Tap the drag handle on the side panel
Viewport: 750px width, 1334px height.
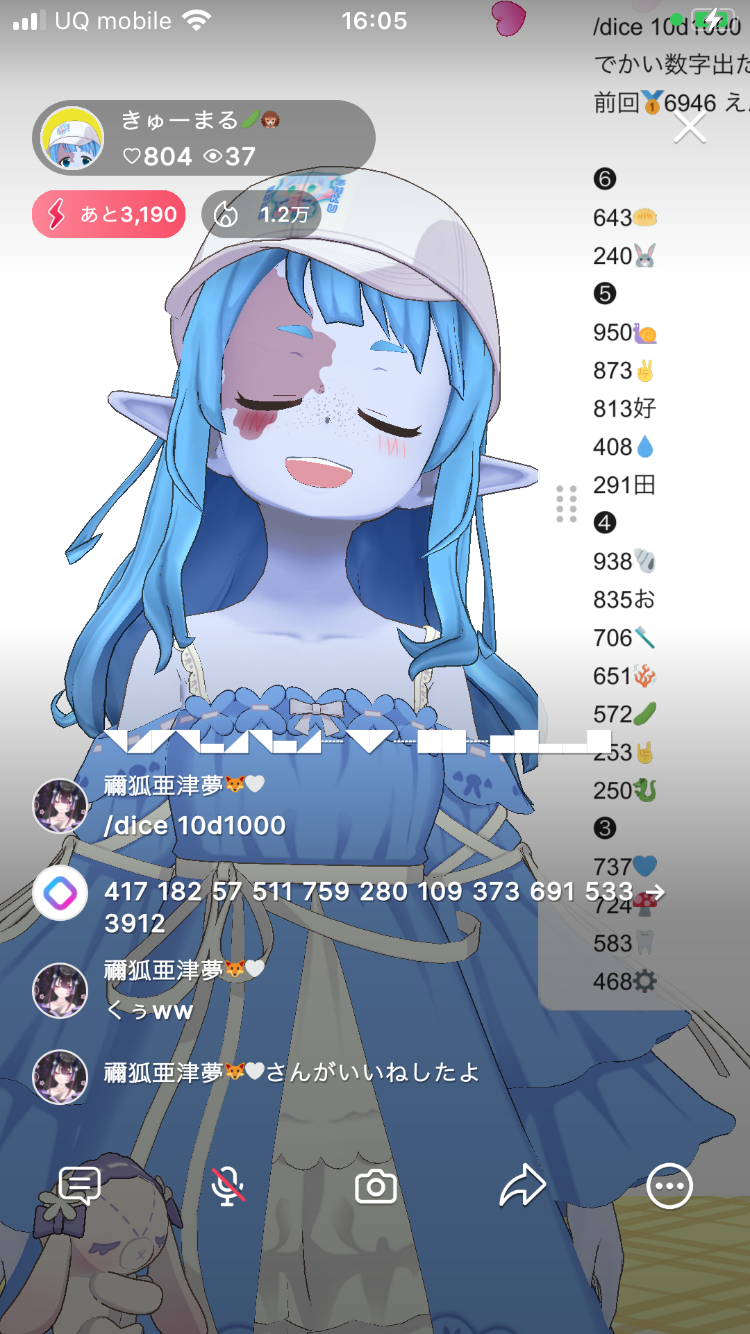tap(566, 504)
